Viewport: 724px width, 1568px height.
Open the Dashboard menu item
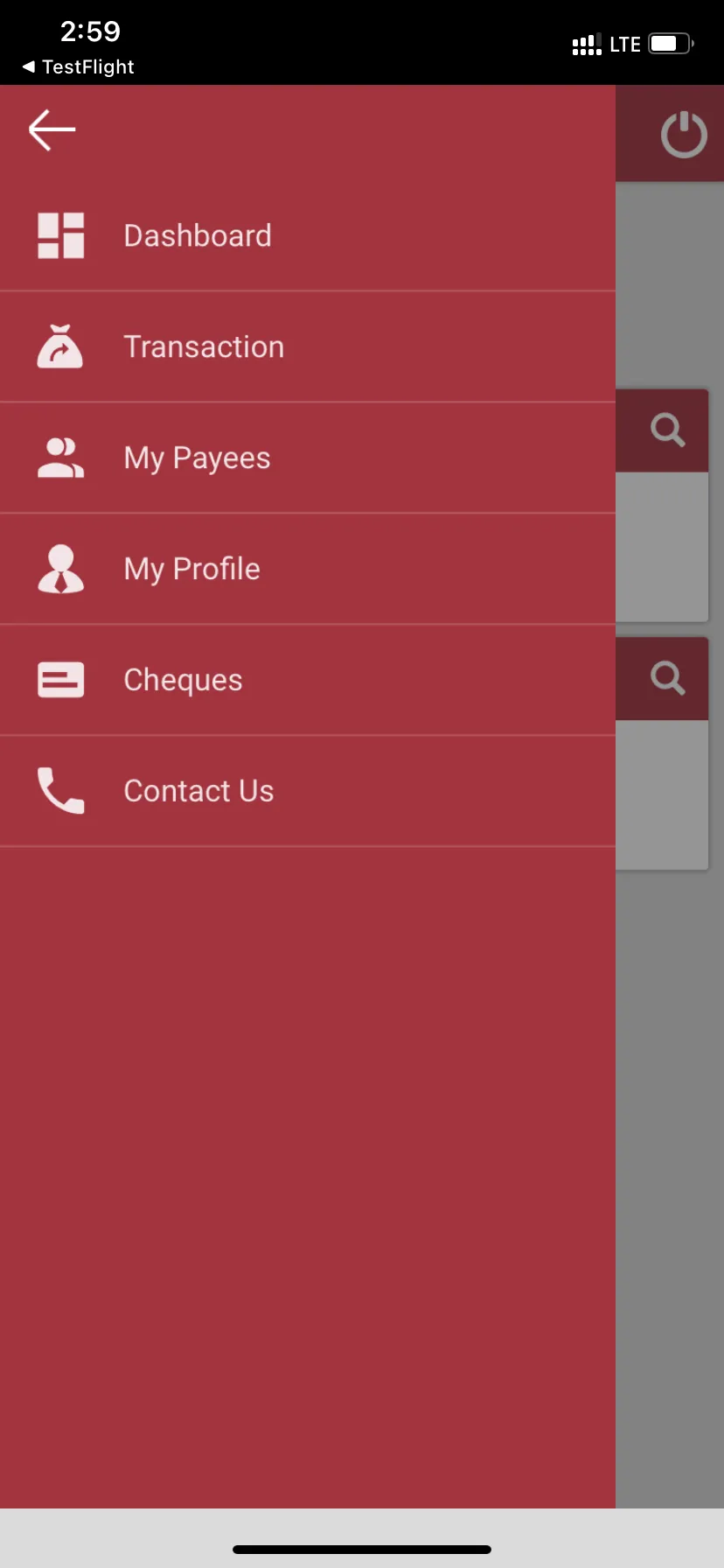198,235
